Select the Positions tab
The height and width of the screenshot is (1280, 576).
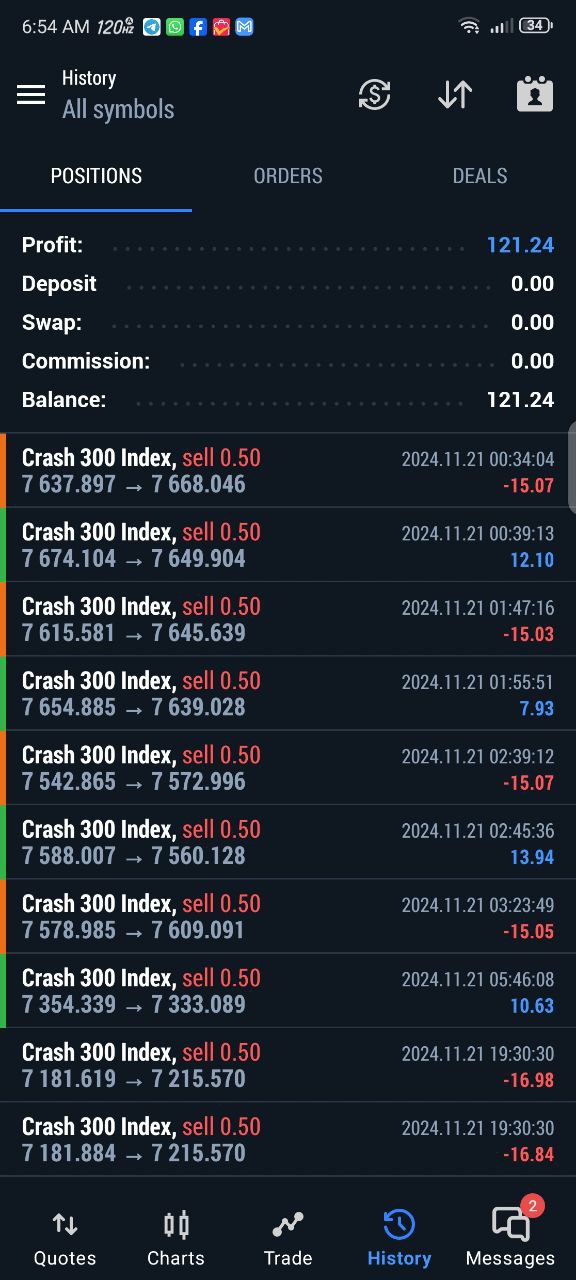point(96,176)
